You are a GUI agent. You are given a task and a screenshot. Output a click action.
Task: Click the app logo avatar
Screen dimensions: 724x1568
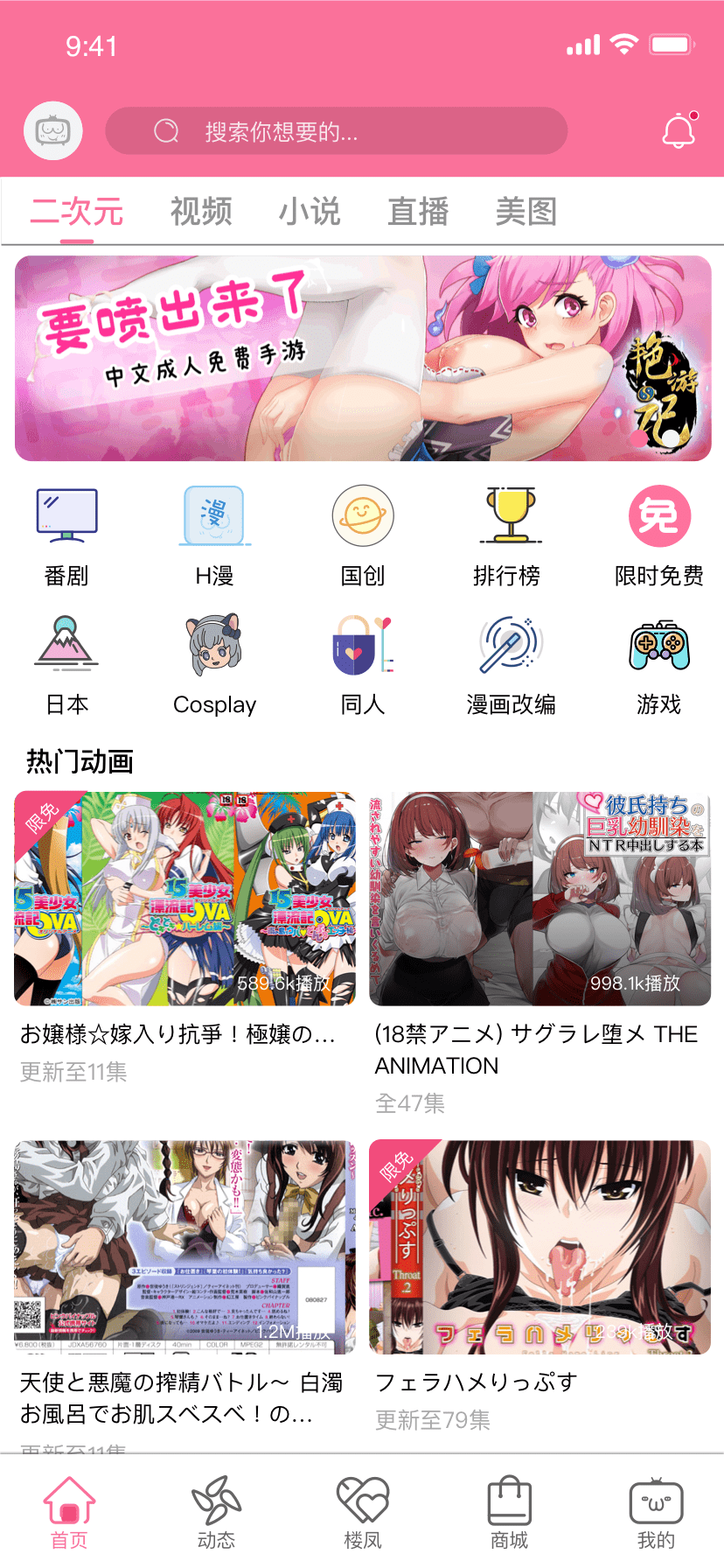52,130
